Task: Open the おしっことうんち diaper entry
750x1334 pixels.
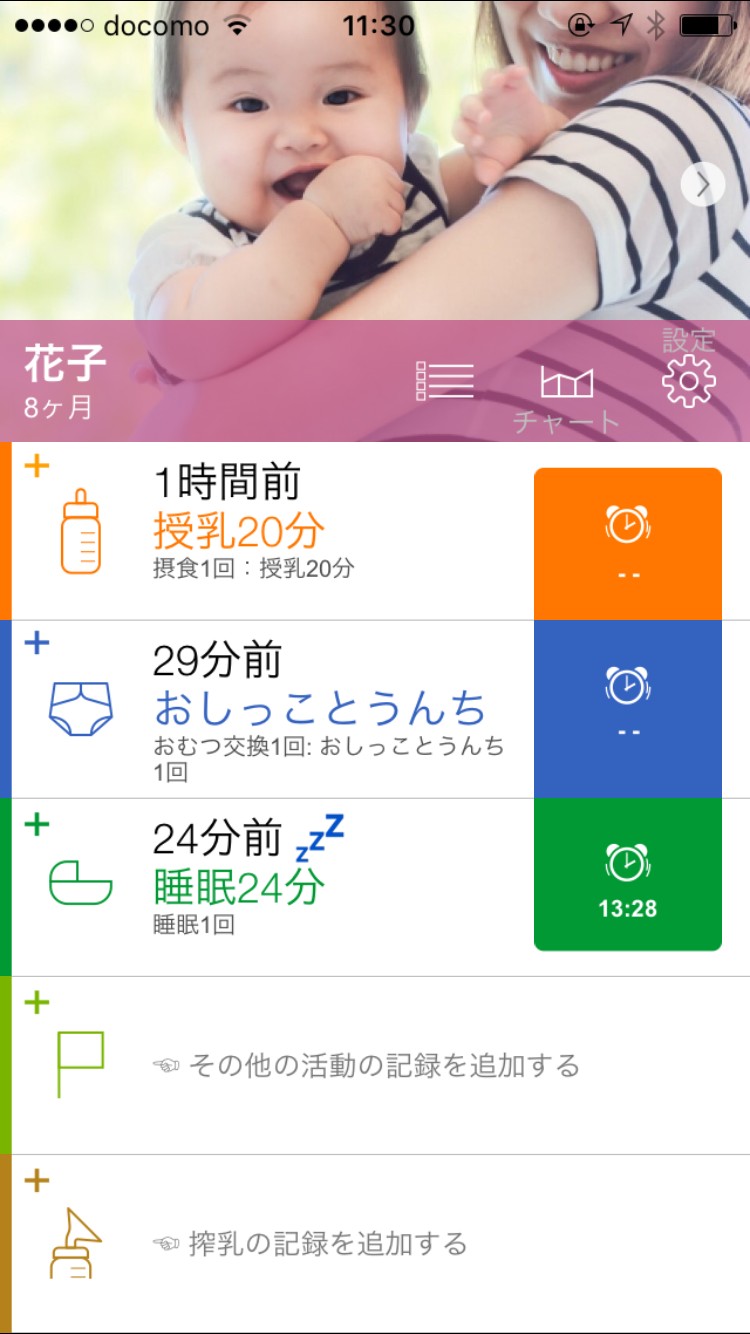Action: pos(320,709)
